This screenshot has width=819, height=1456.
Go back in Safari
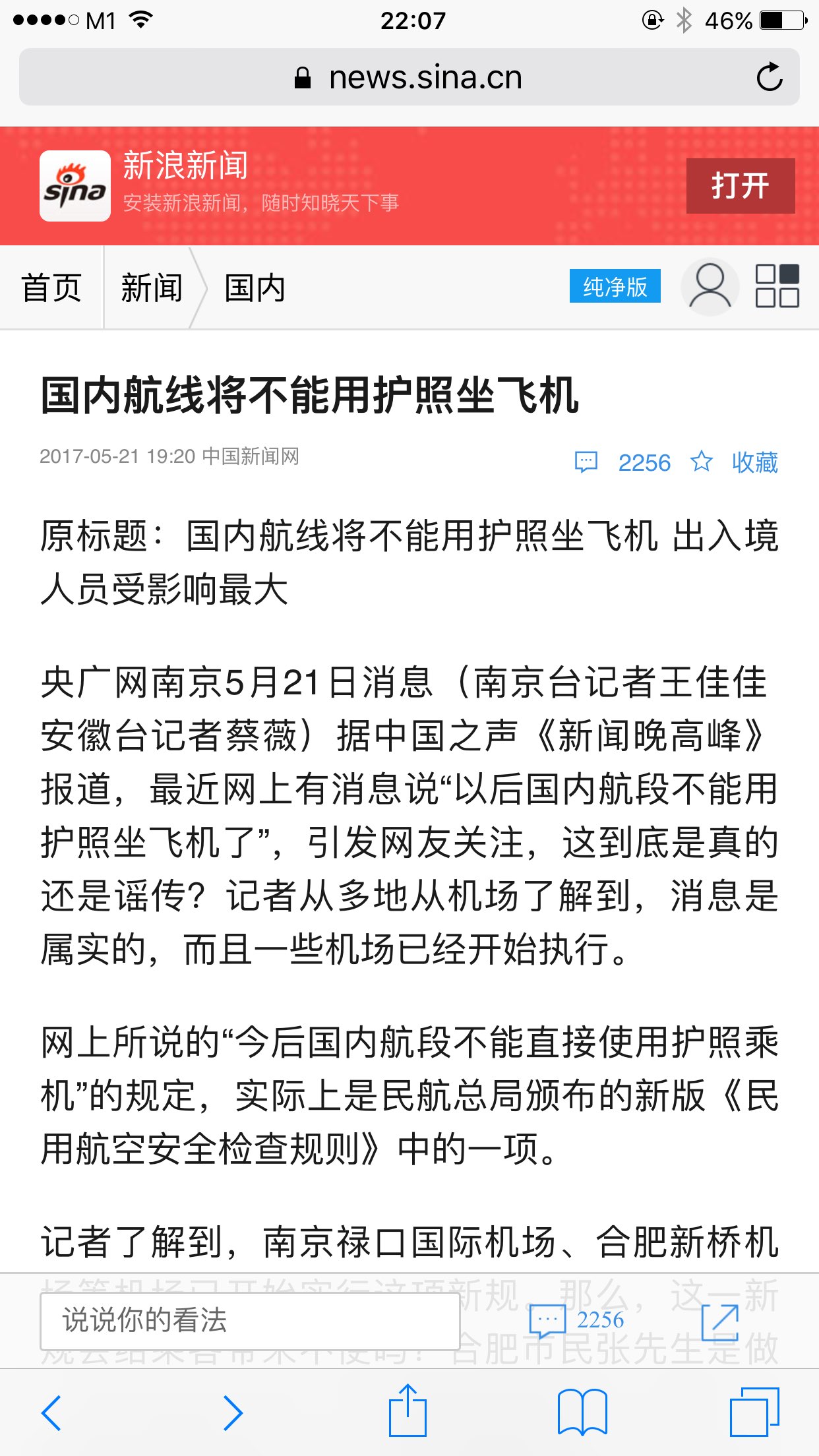click(51, 1412)
